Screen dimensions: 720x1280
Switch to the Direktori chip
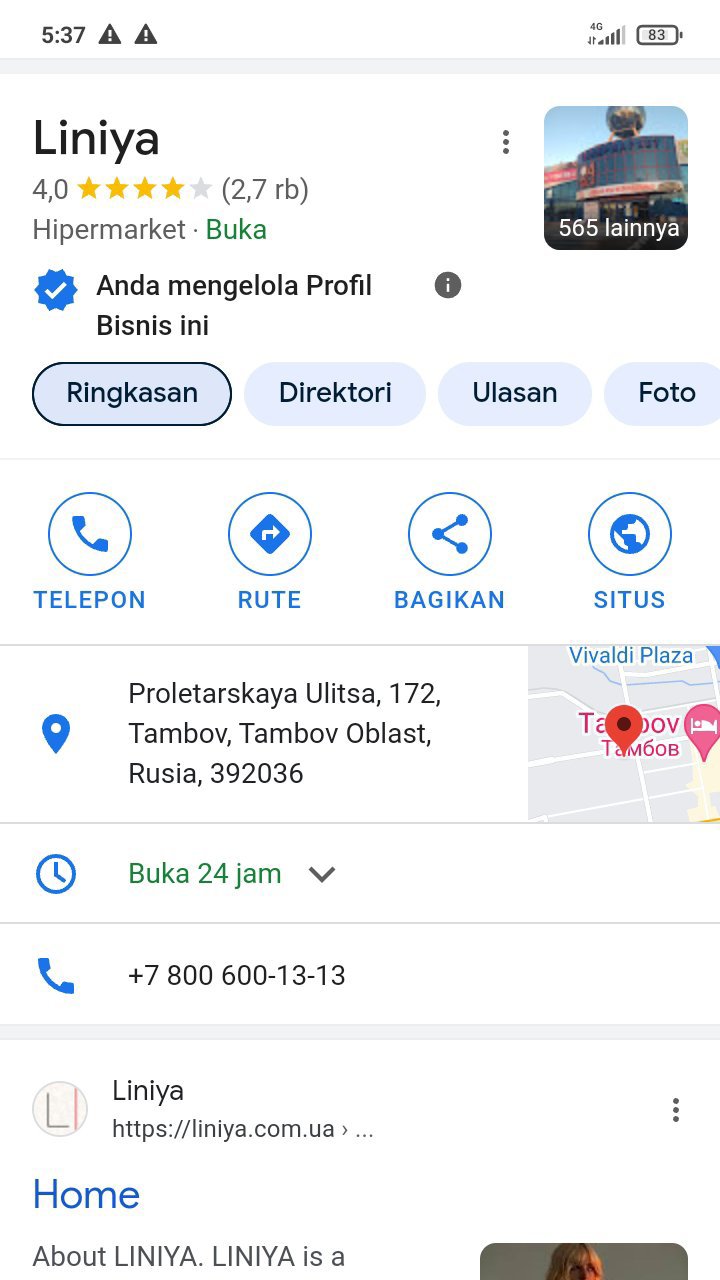click(335, 393)
